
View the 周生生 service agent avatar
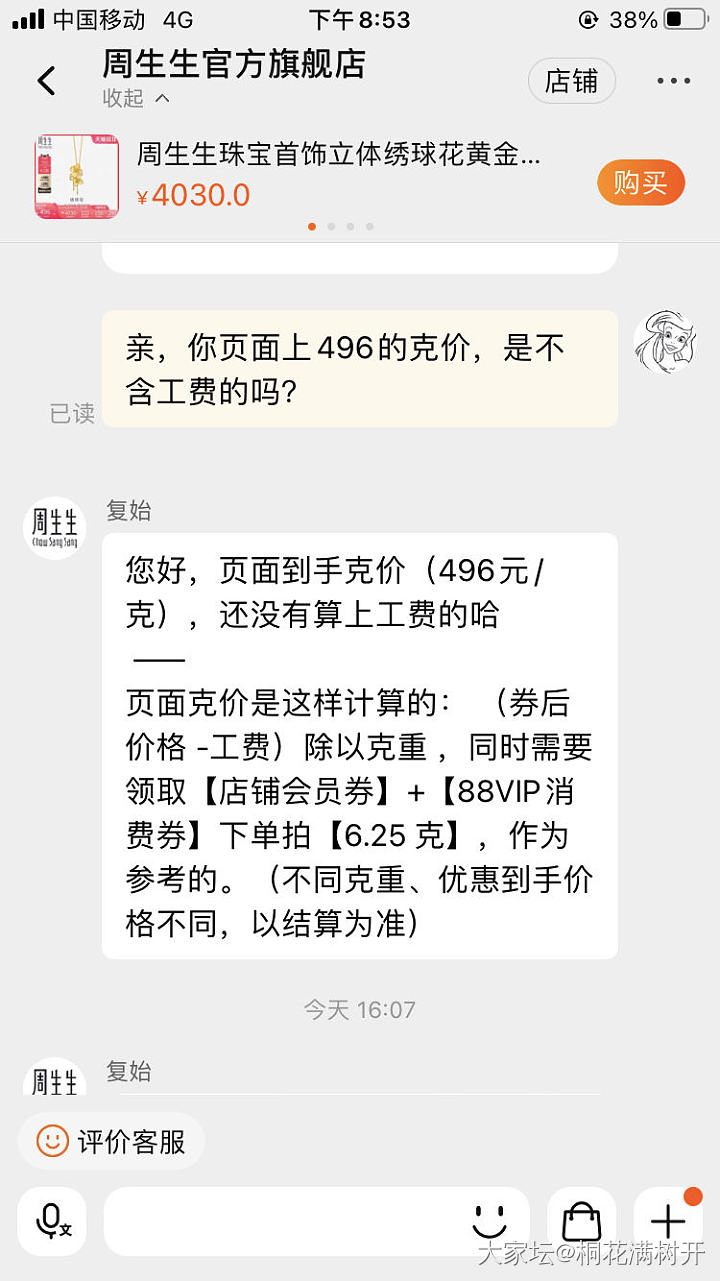[x=54, y=527]
